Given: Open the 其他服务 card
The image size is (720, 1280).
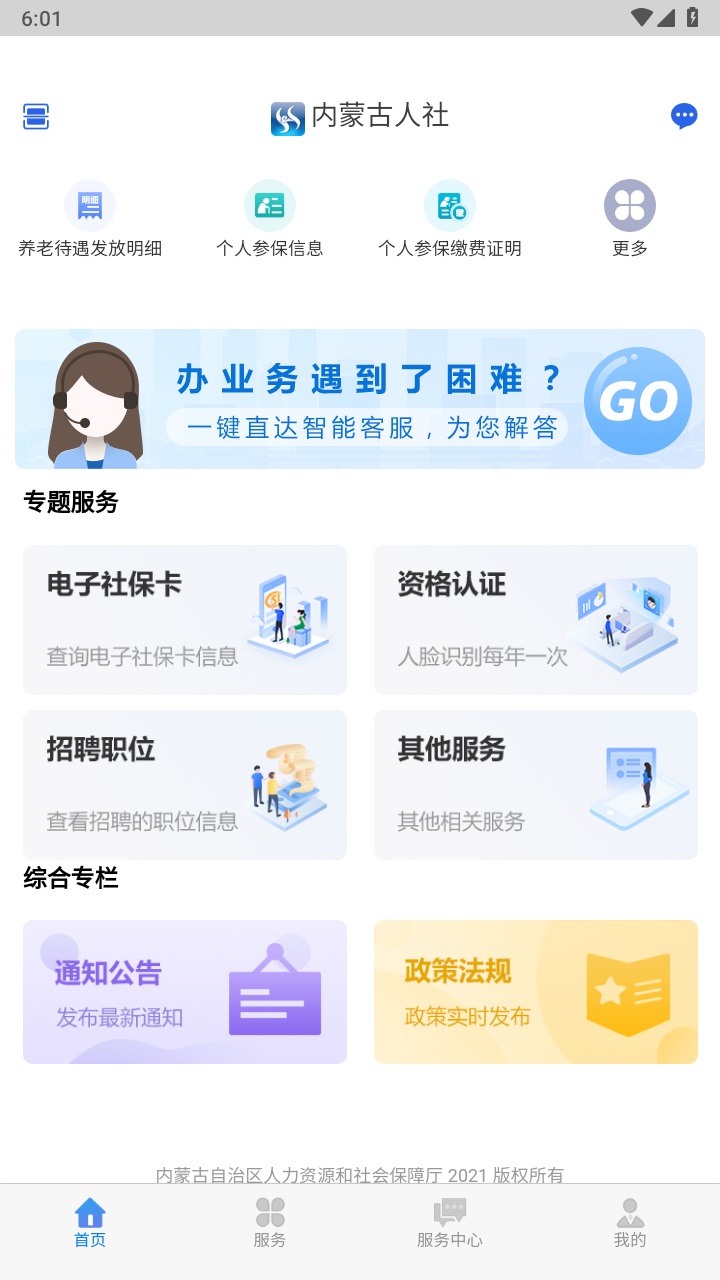Looking at the screenshot, I should pos(536,785).
